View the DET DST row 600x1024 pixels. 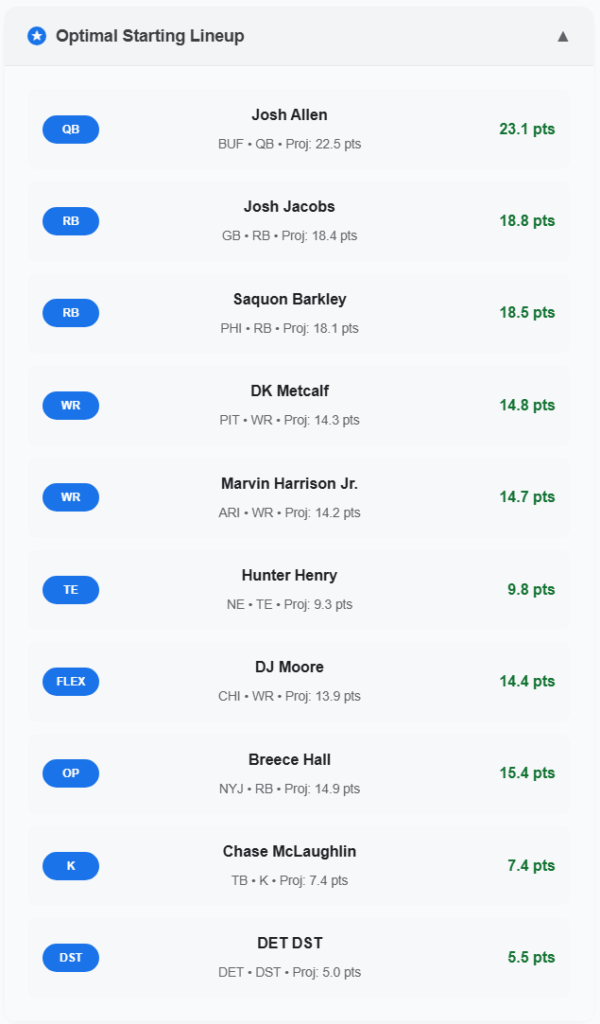[299, 957]
